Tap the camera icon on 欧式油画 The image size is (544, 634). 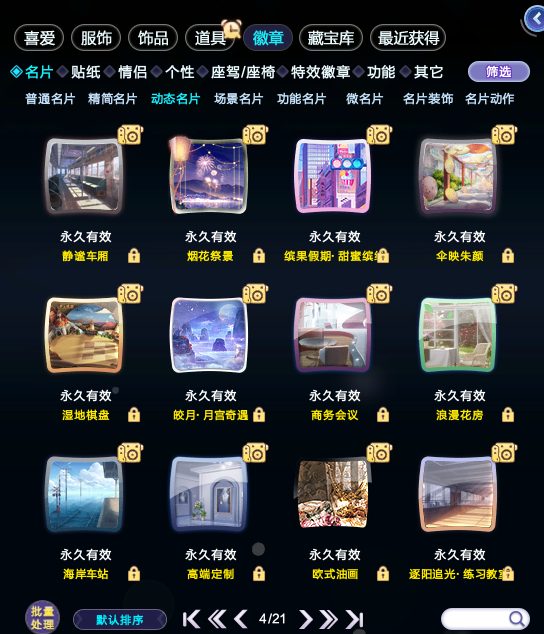(379, 453)
